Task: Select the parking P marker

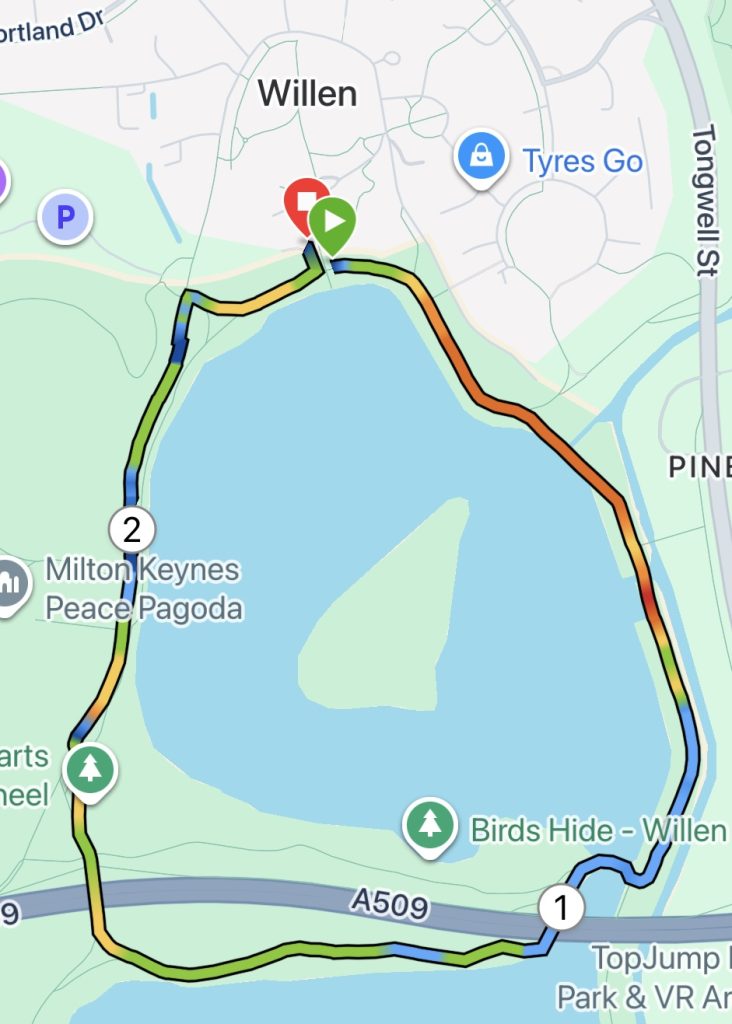Action: 66,217
